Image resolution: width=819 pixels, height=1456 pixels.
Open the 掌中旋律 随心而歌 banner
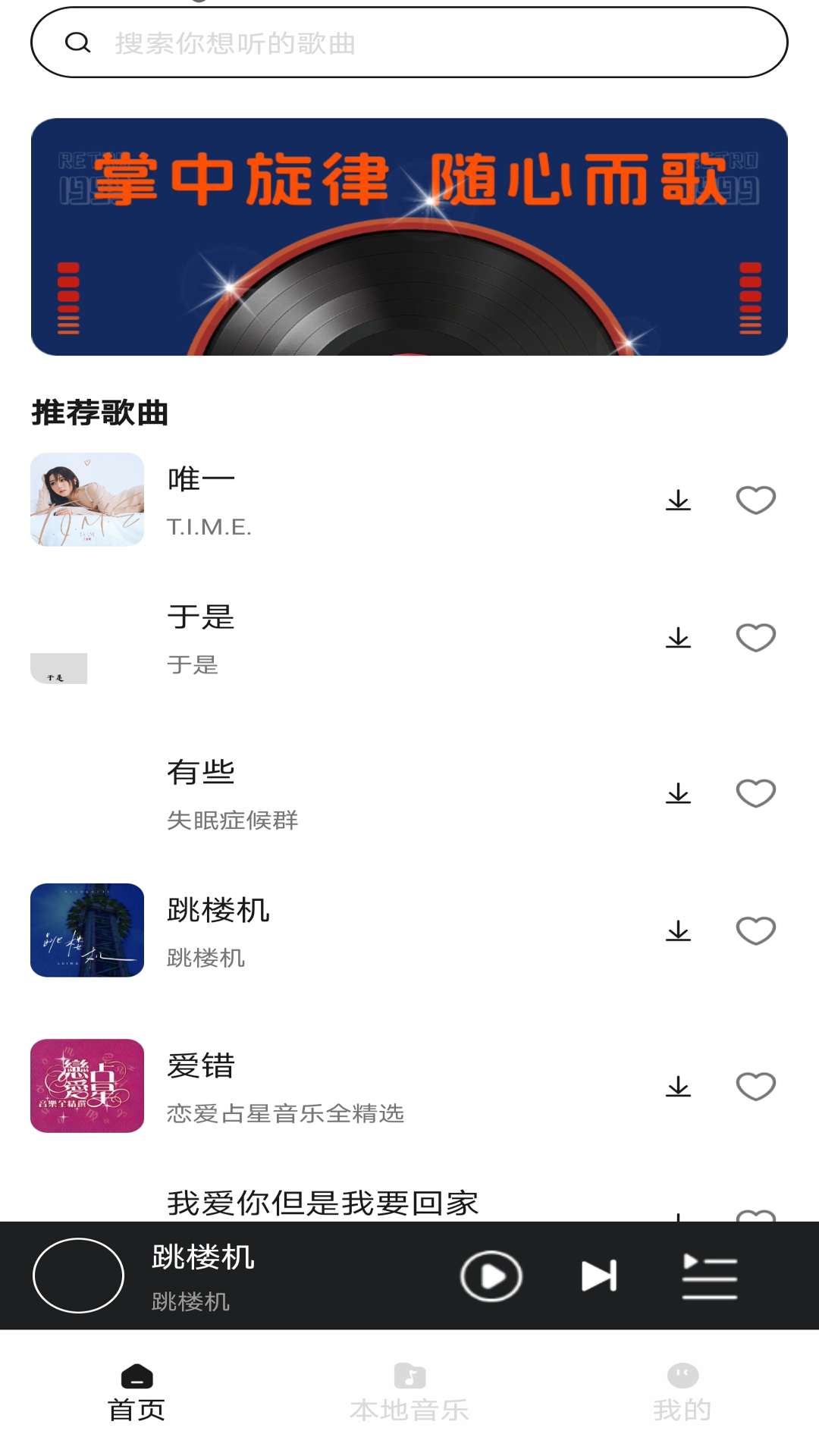(x=409, y=237)
